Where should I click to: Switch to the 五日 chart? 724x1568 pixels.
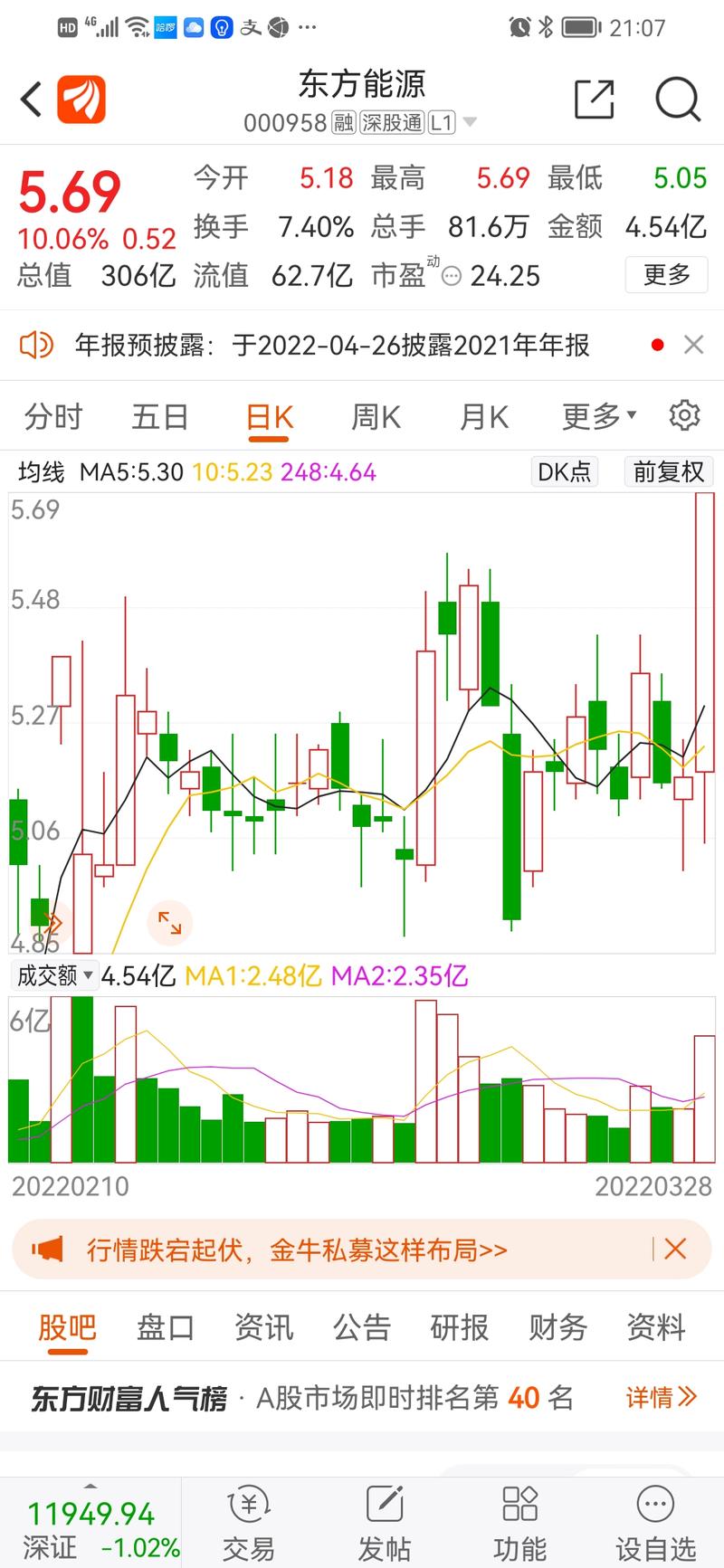click(160, 417)
